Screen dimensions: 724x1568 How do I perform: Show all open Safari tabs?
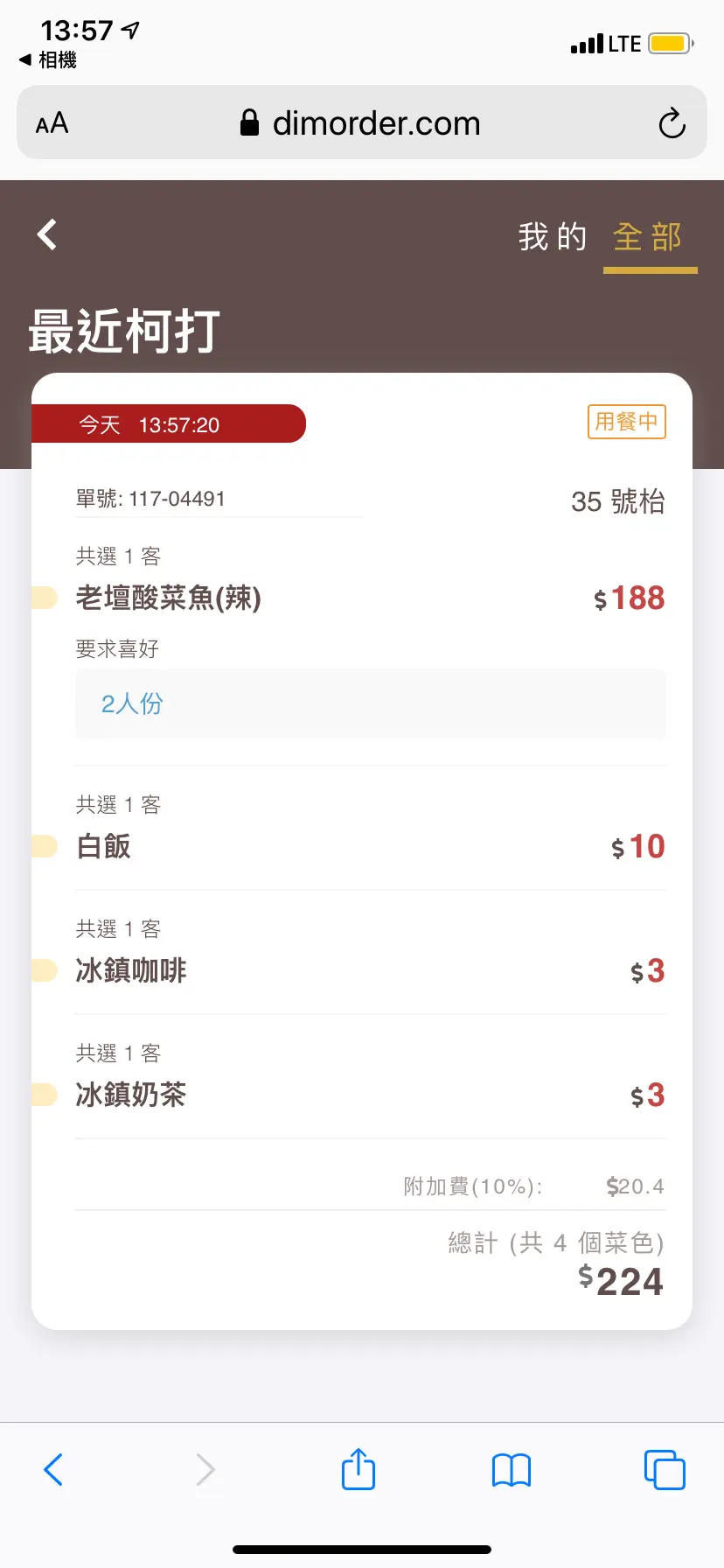point(665,1469)
